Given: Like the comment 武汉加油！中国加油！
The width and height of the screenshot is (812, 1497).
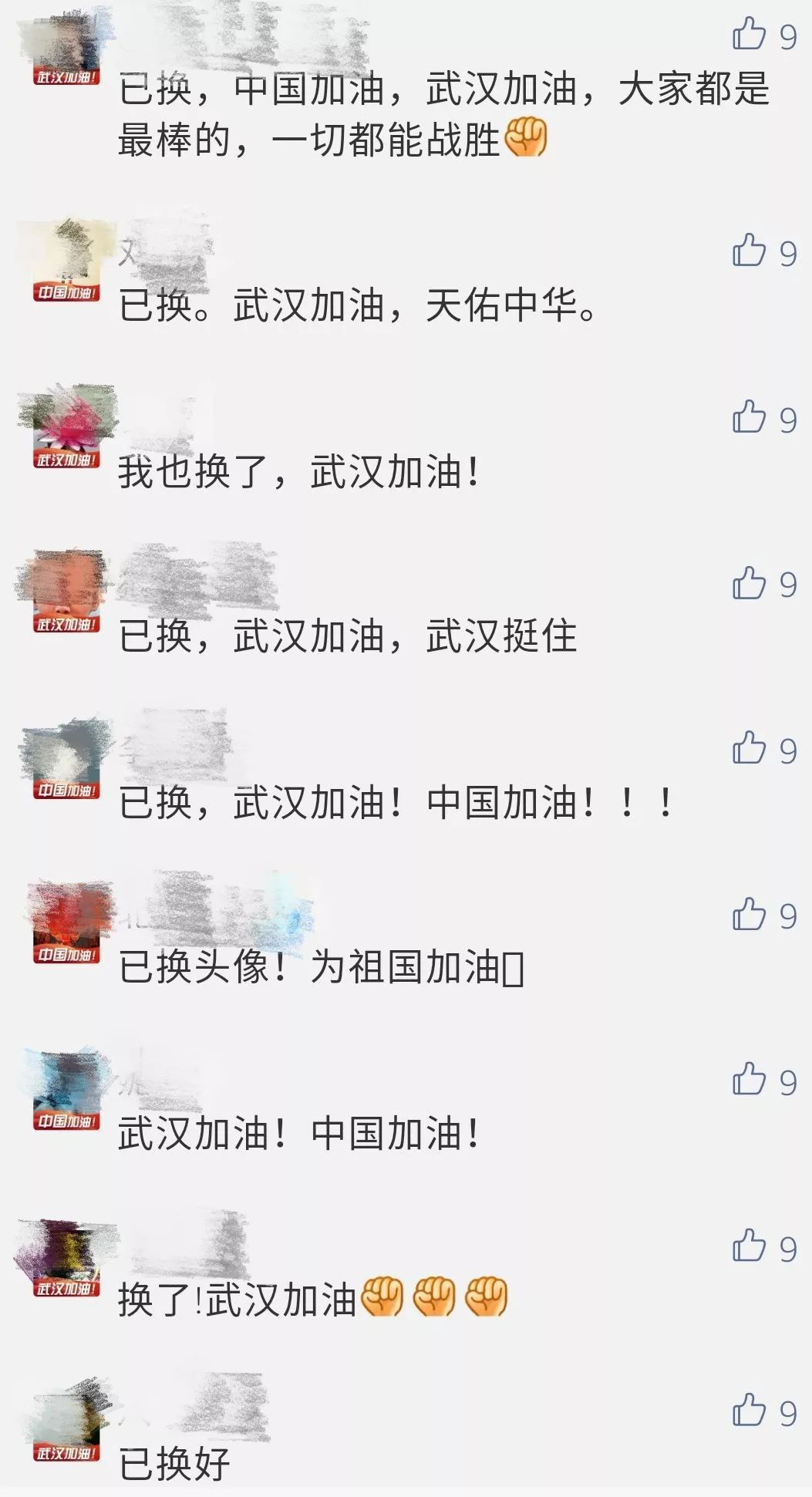Looking at the screenshot, I should coord(748,1080).
